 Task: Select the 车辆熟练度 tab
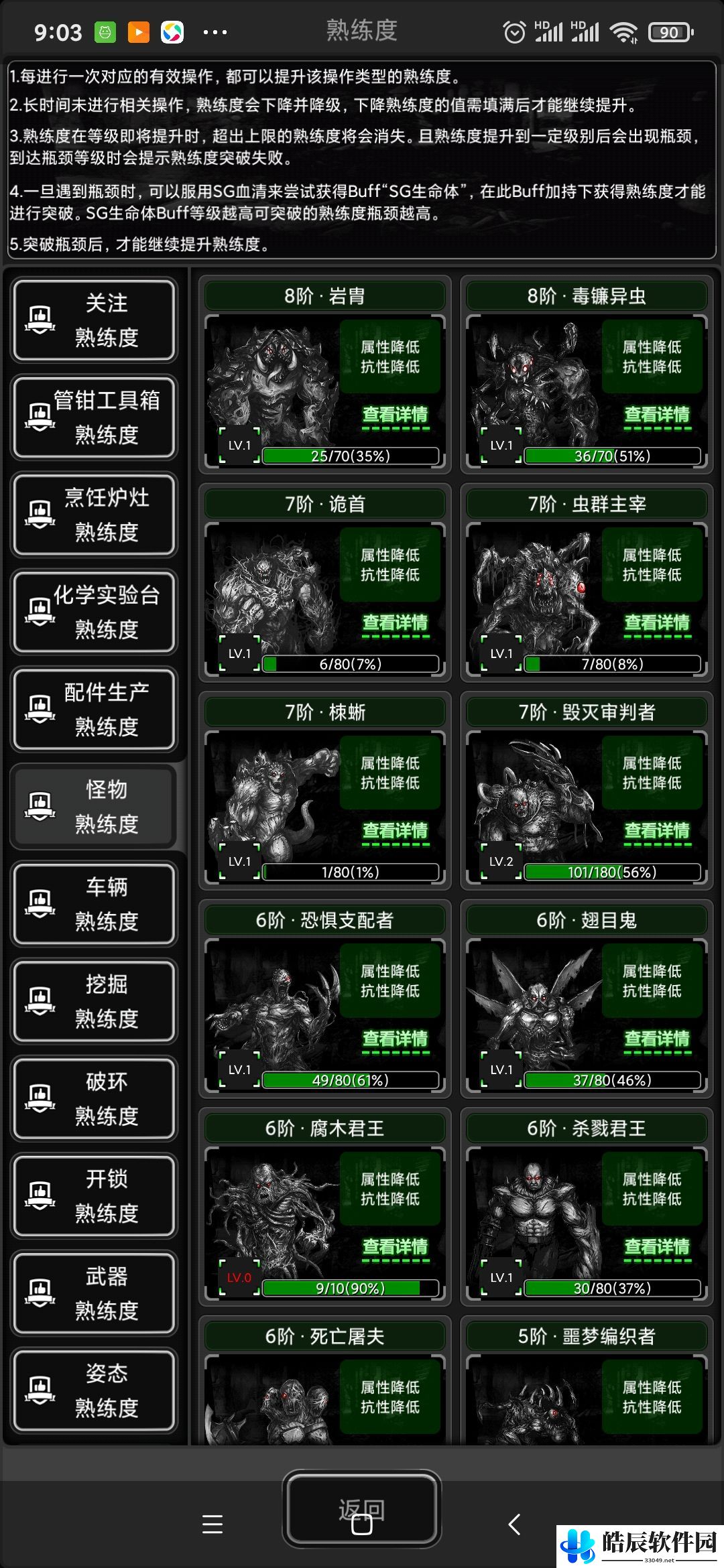click(x=94, y=904)
